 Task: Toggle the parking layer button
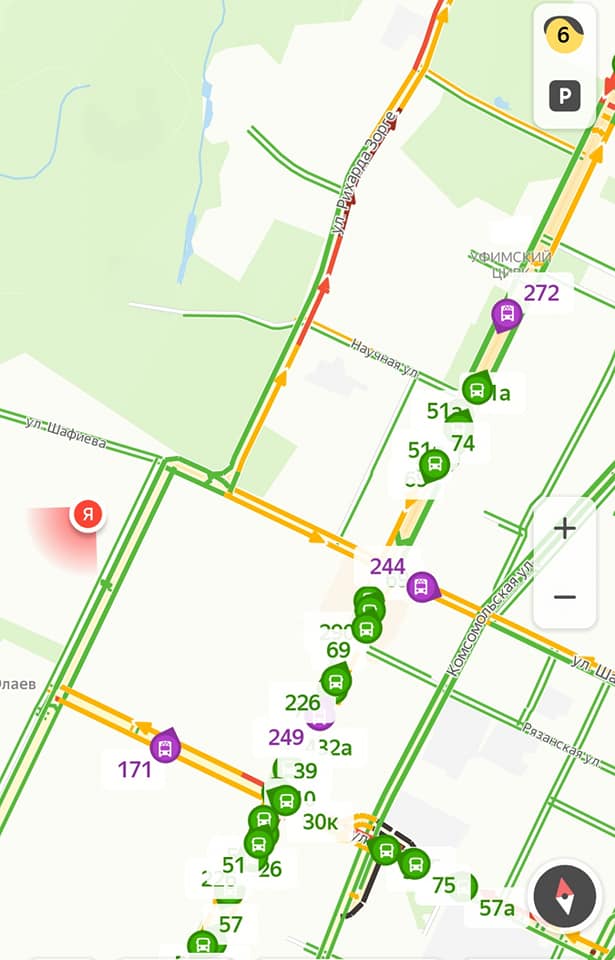point(564,96)
